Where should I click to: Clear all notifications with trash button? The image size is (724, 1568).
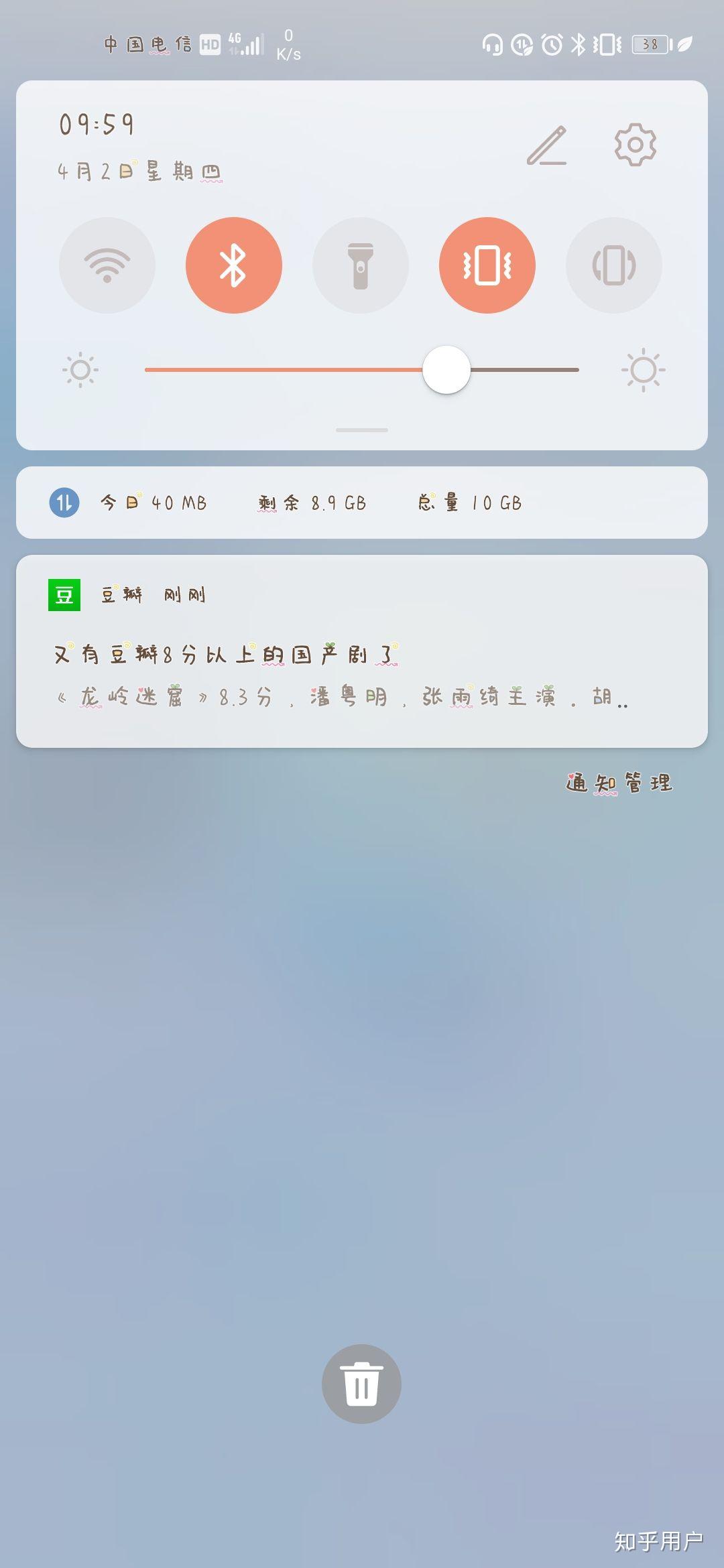click(361, 1382)
